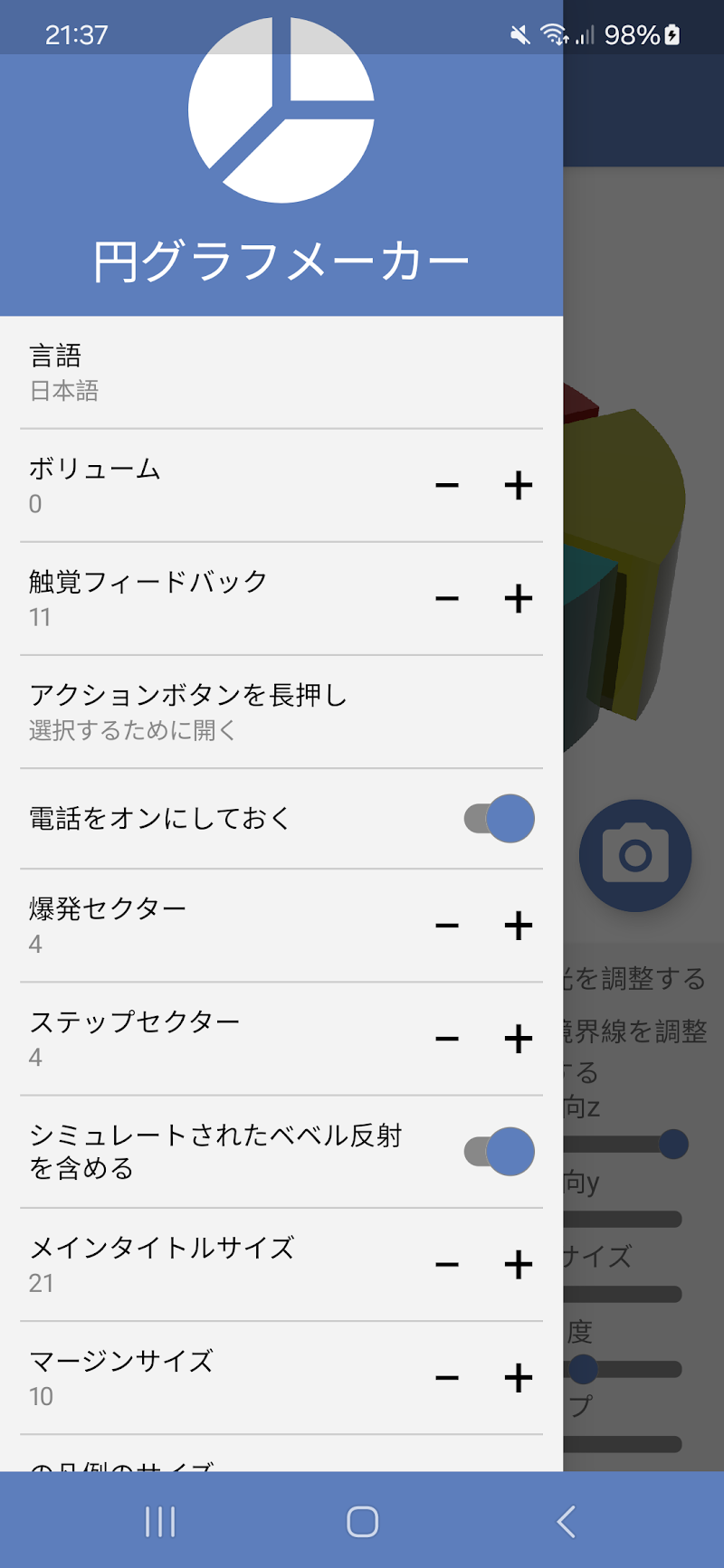Tap minus for ステップセクター
This screenshot has width=724, height=1568.
click(447, 1039)
